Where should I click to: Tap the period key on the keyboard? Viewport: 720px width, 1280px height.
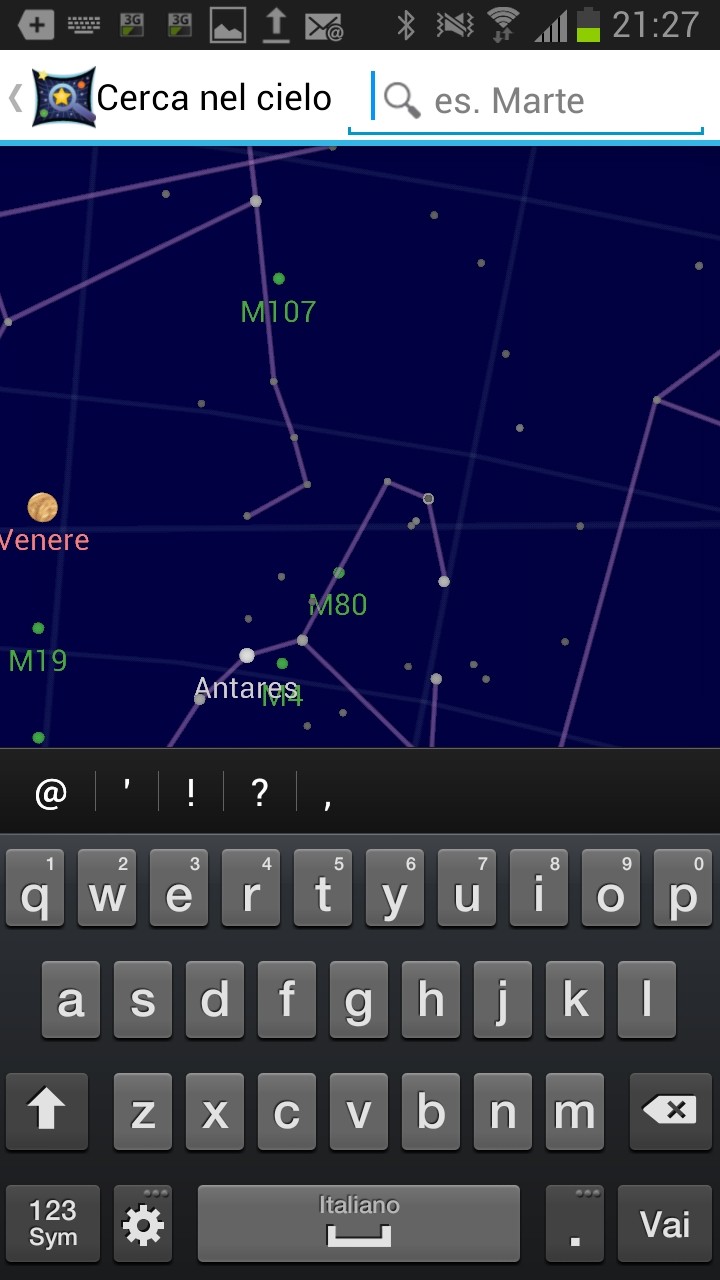tap(574, 1223)
